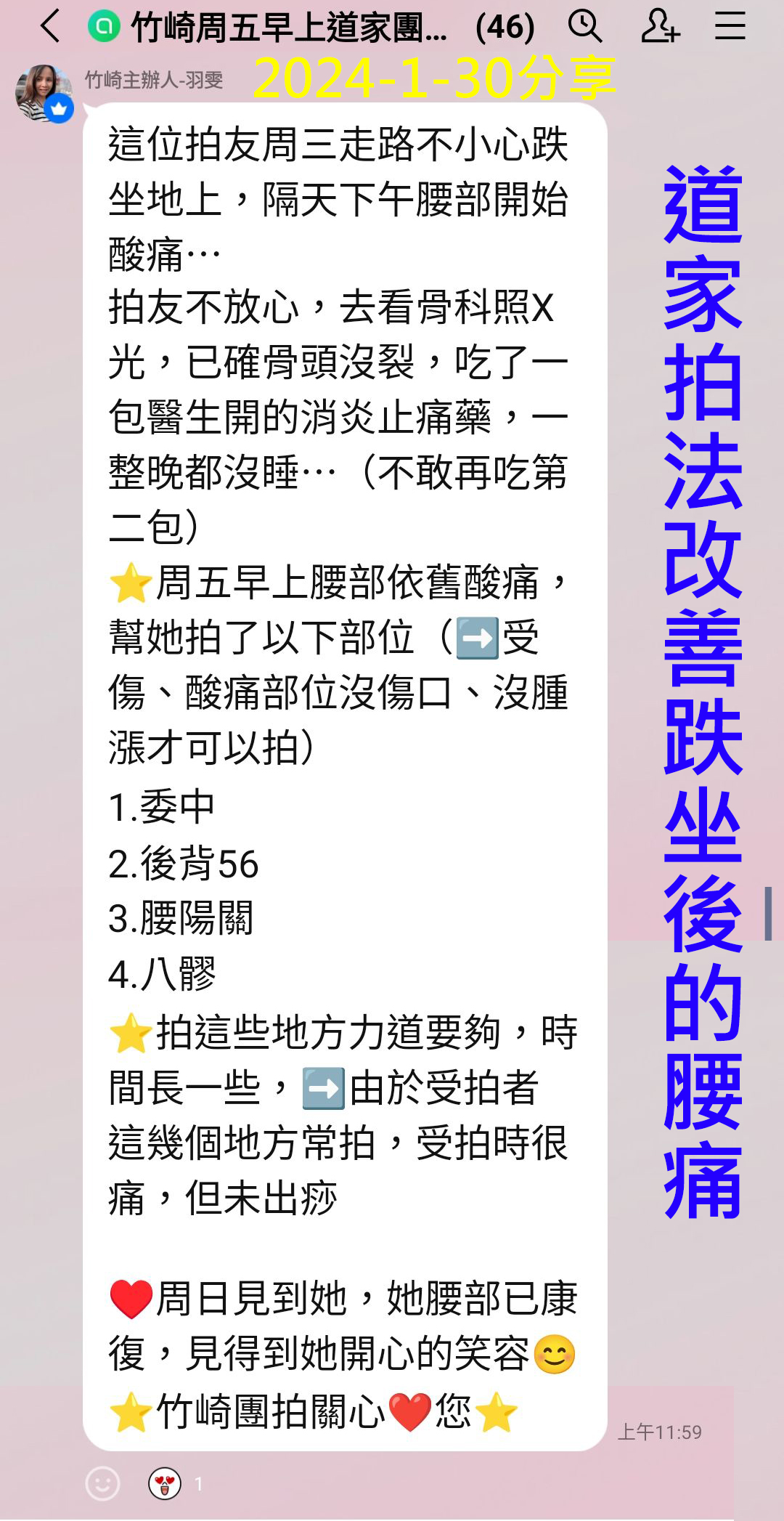This screenshot has width=784, height=1521.
Task: View profile of 竹崎主辦人-羽雯
Action: point(43,93)
